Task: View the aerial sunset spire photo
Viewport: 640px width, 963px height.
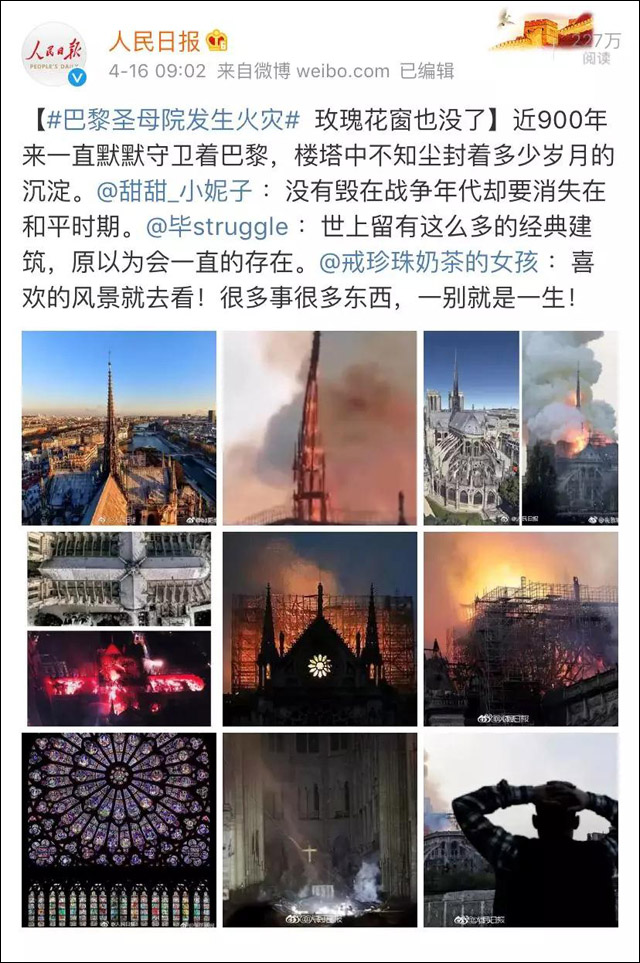Action: [118, 427]
